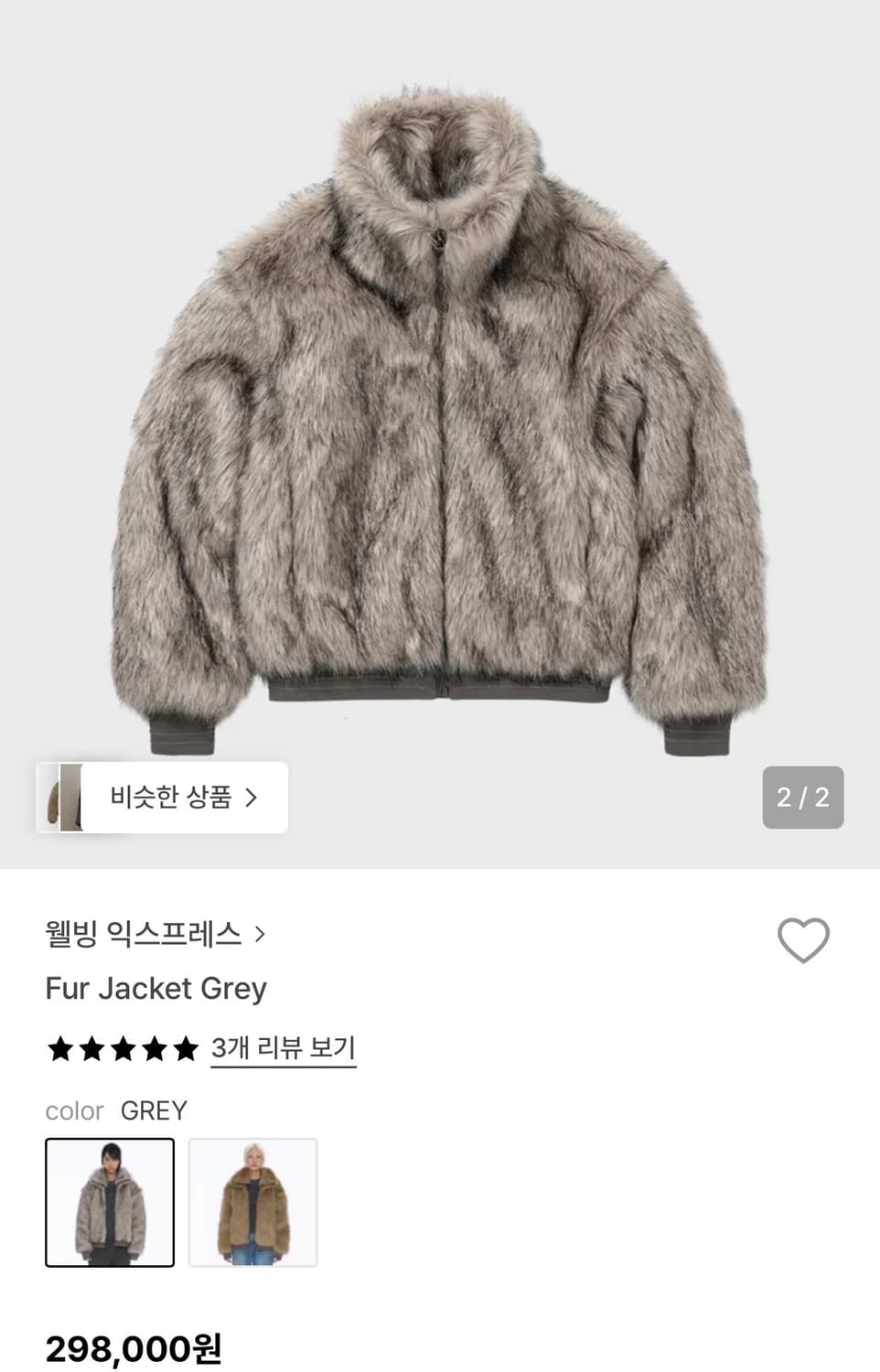Expand the chevron next to 웰빙 익스프레스
880x1372 pixels.
click(x=263, y=934)
